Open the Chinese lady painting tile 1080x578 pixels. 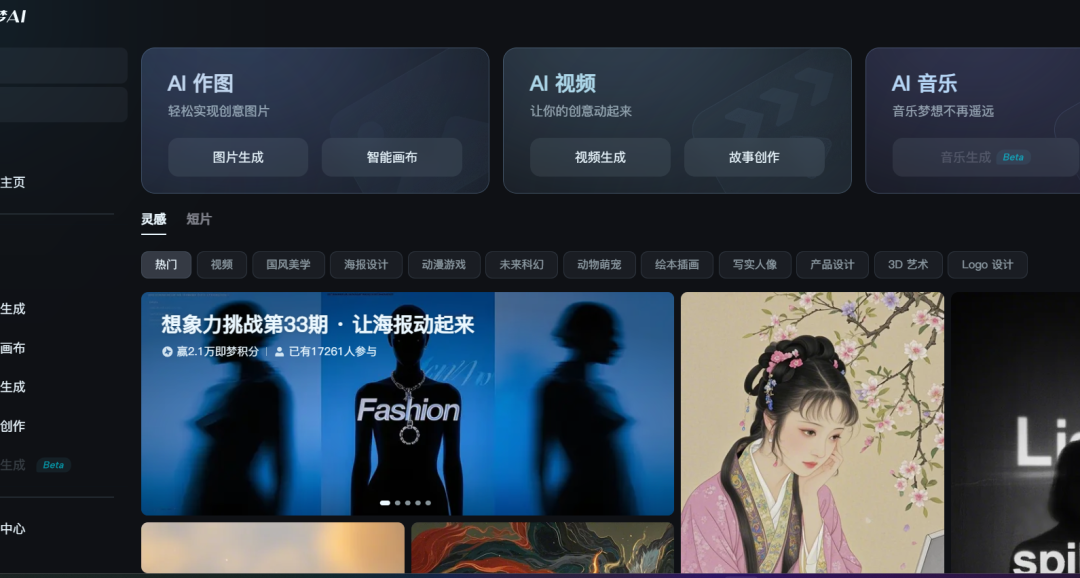812,430
